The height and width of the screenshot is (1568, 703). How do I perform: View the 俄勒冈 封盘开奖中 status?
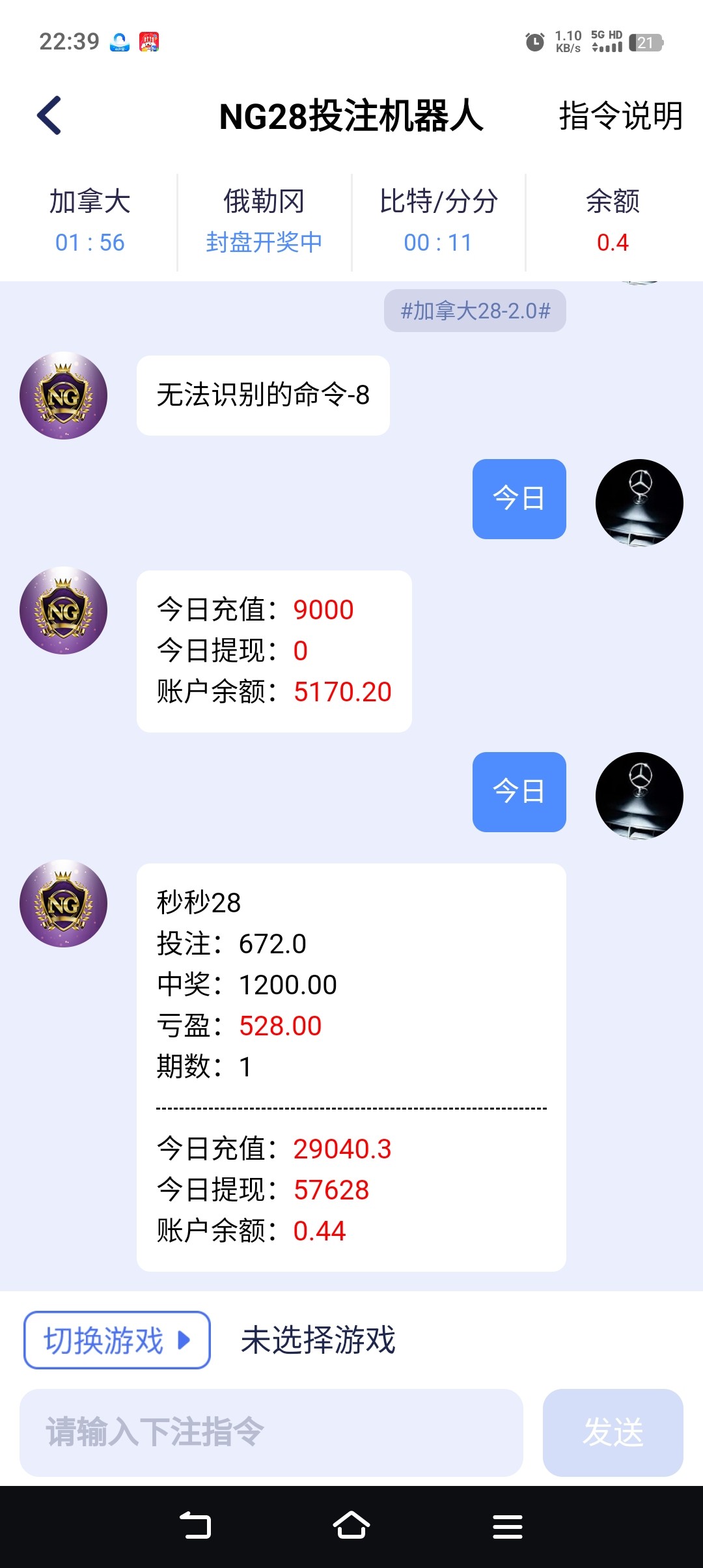264,221
